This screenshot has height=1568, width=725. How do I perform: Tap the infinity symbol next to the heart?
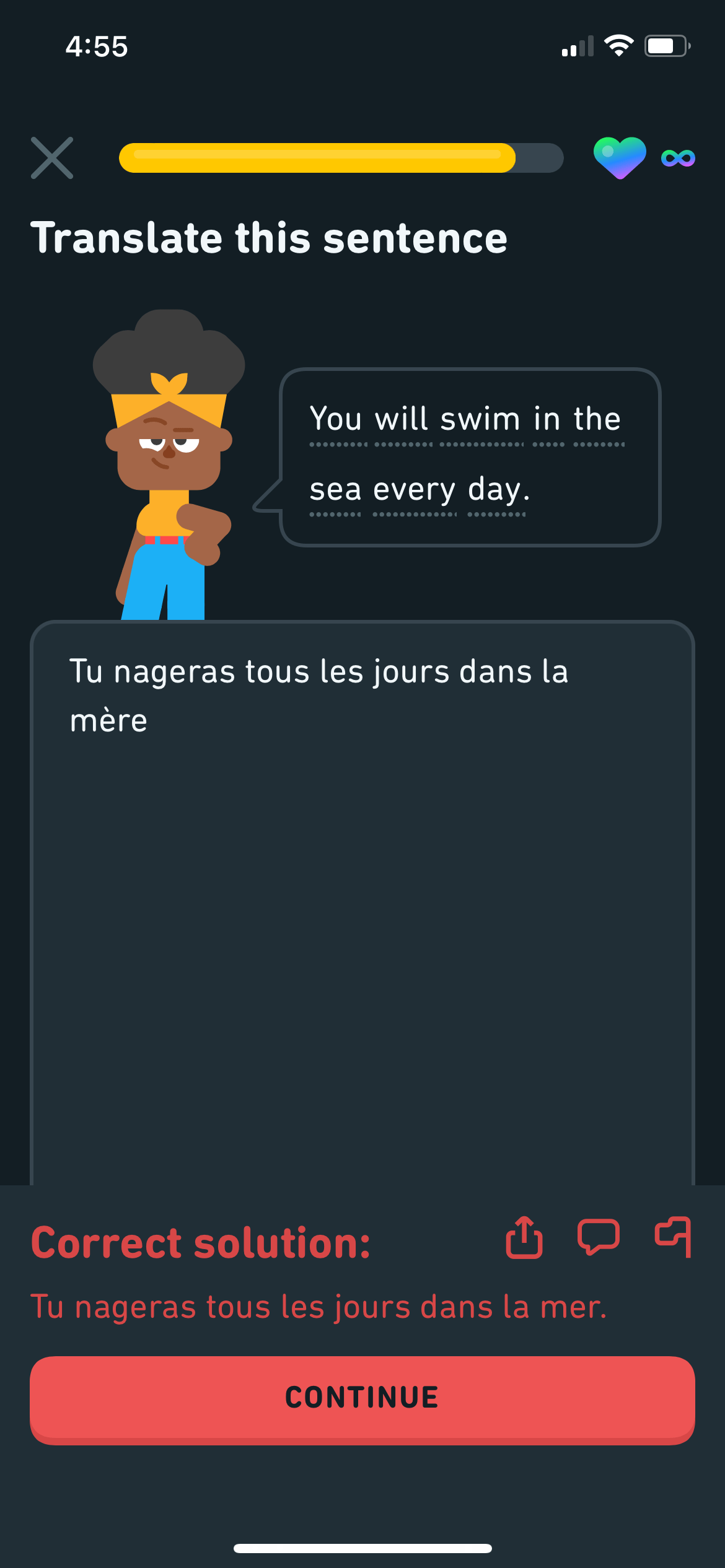678,157
